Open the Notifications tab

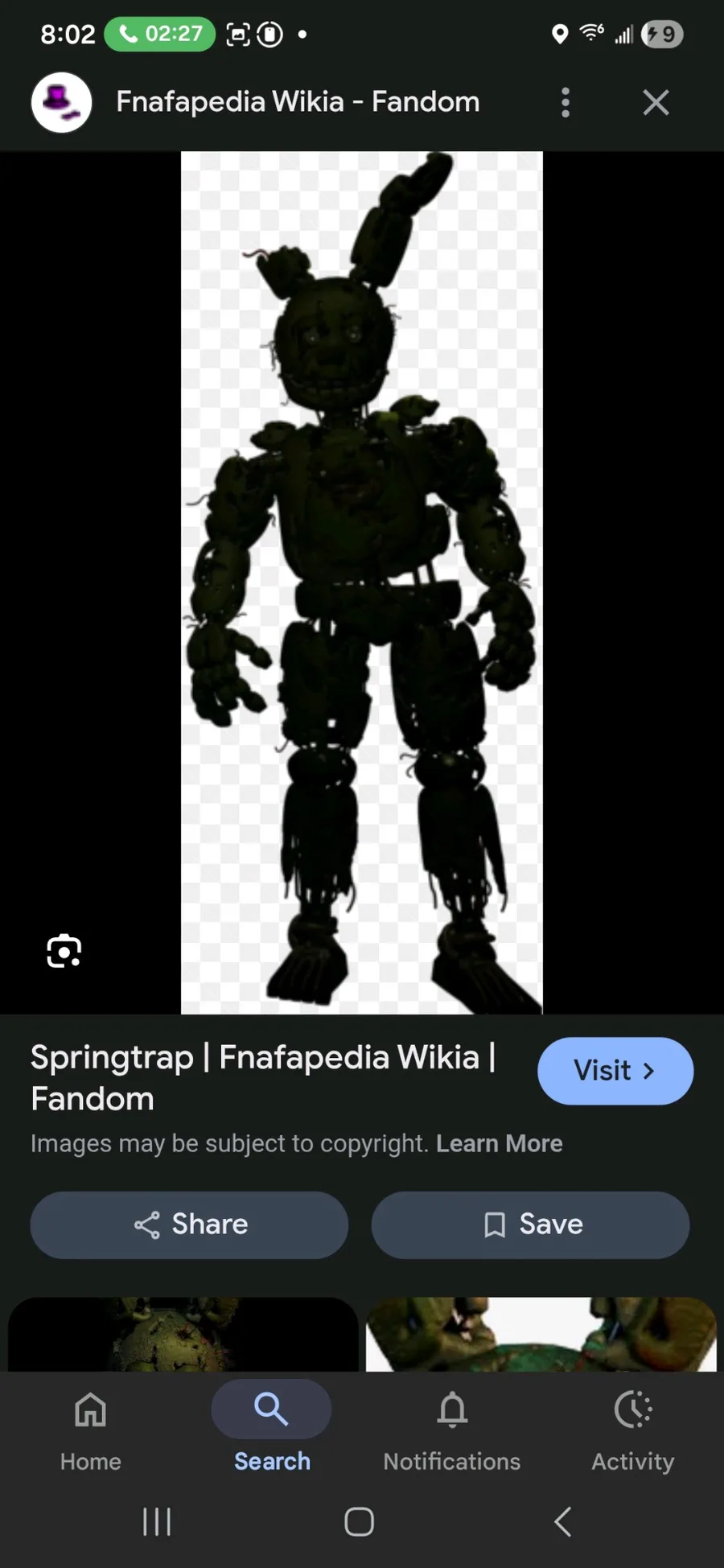point(452,1431)
